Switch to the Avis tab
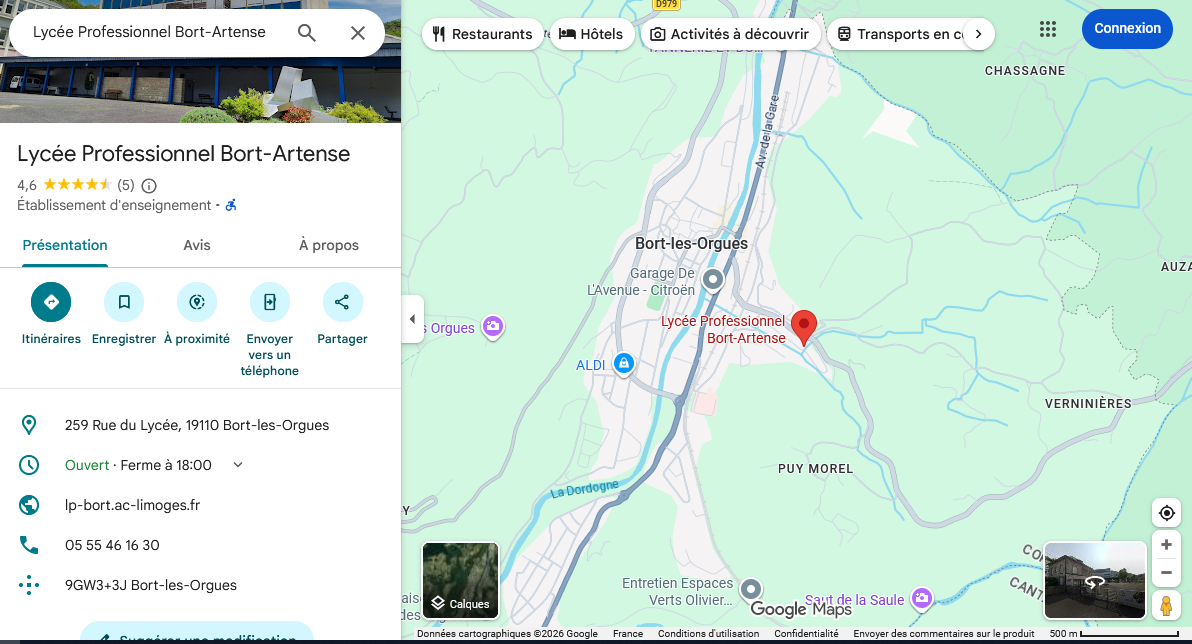 coord(197,245)
